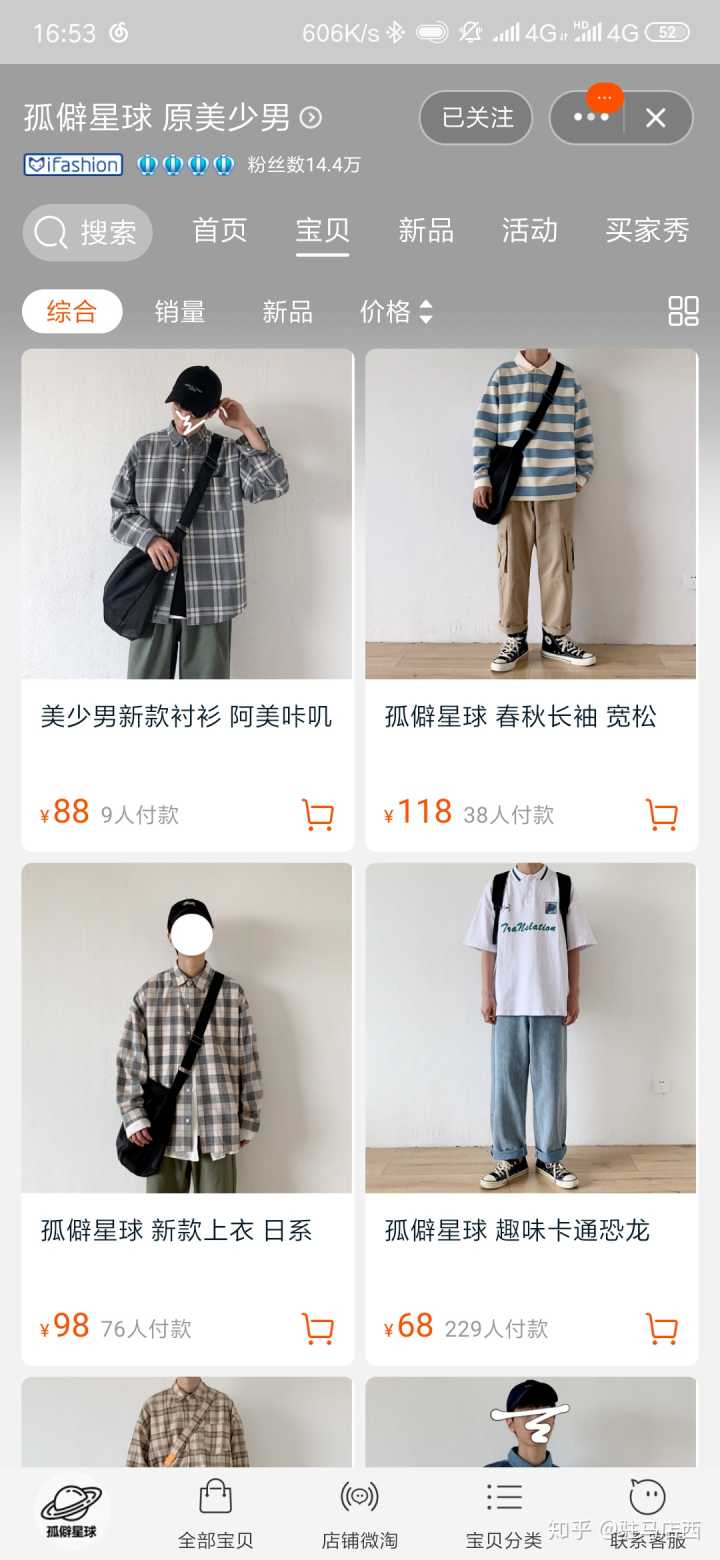Open the 搜索 search box
This screenshot has width=720, height=1560.
(88, 232)
